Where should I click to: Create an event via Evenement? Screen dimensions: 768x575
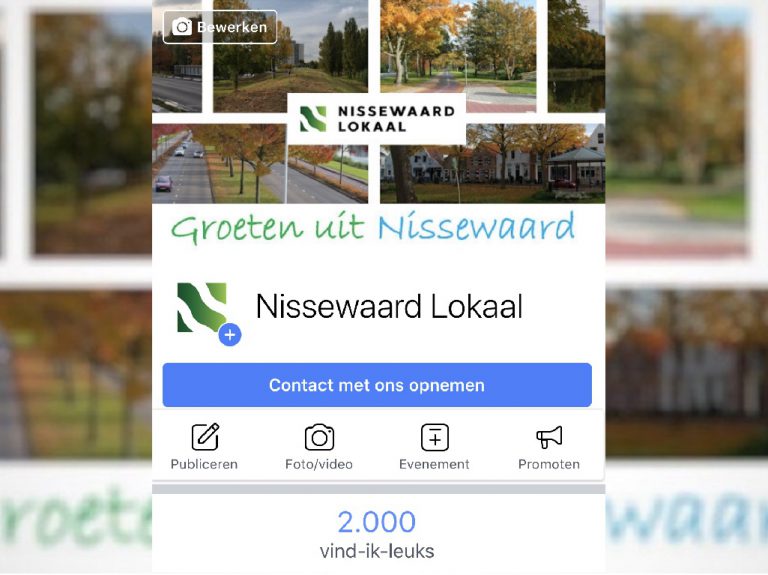[434, 446]
